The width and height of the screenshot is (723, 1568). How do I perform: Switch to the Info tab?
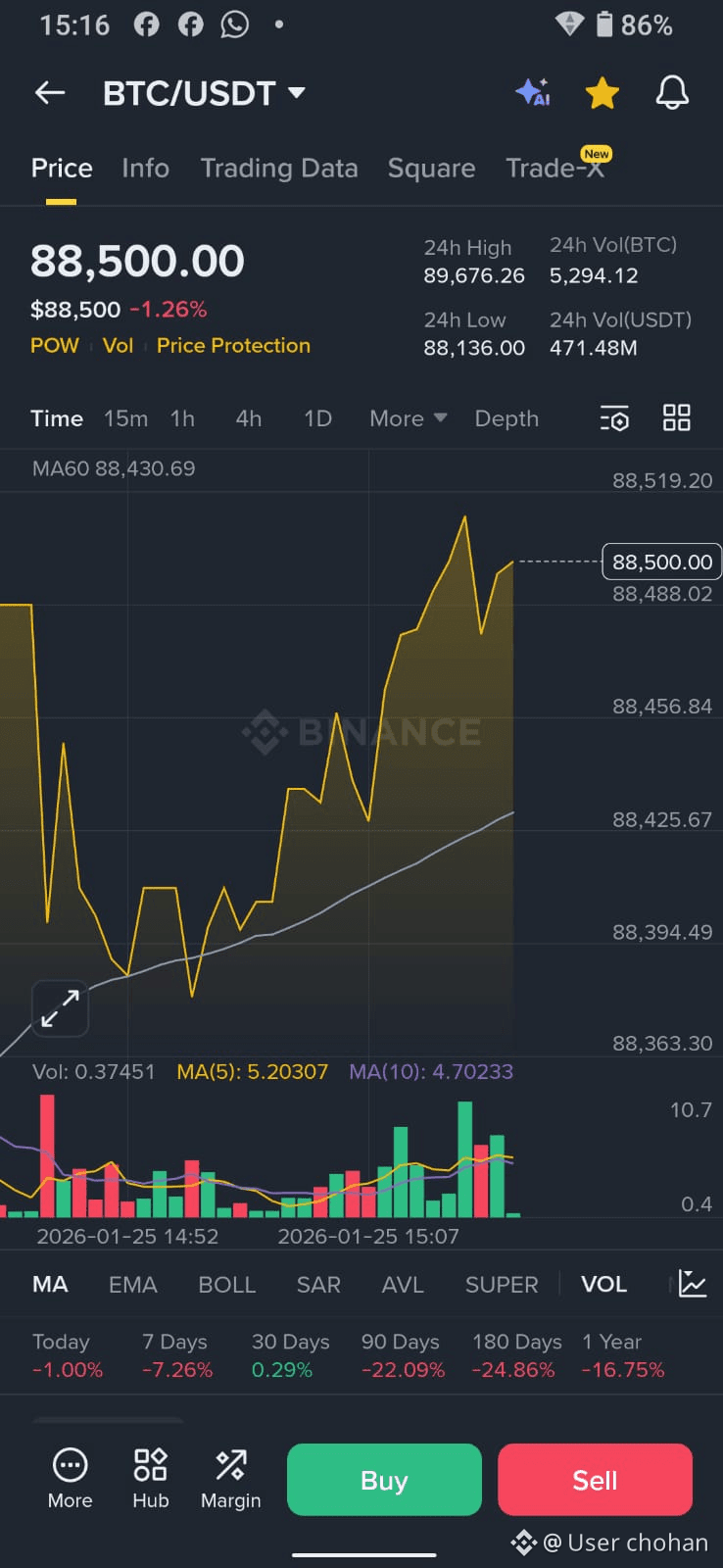(x=145, y=169)
